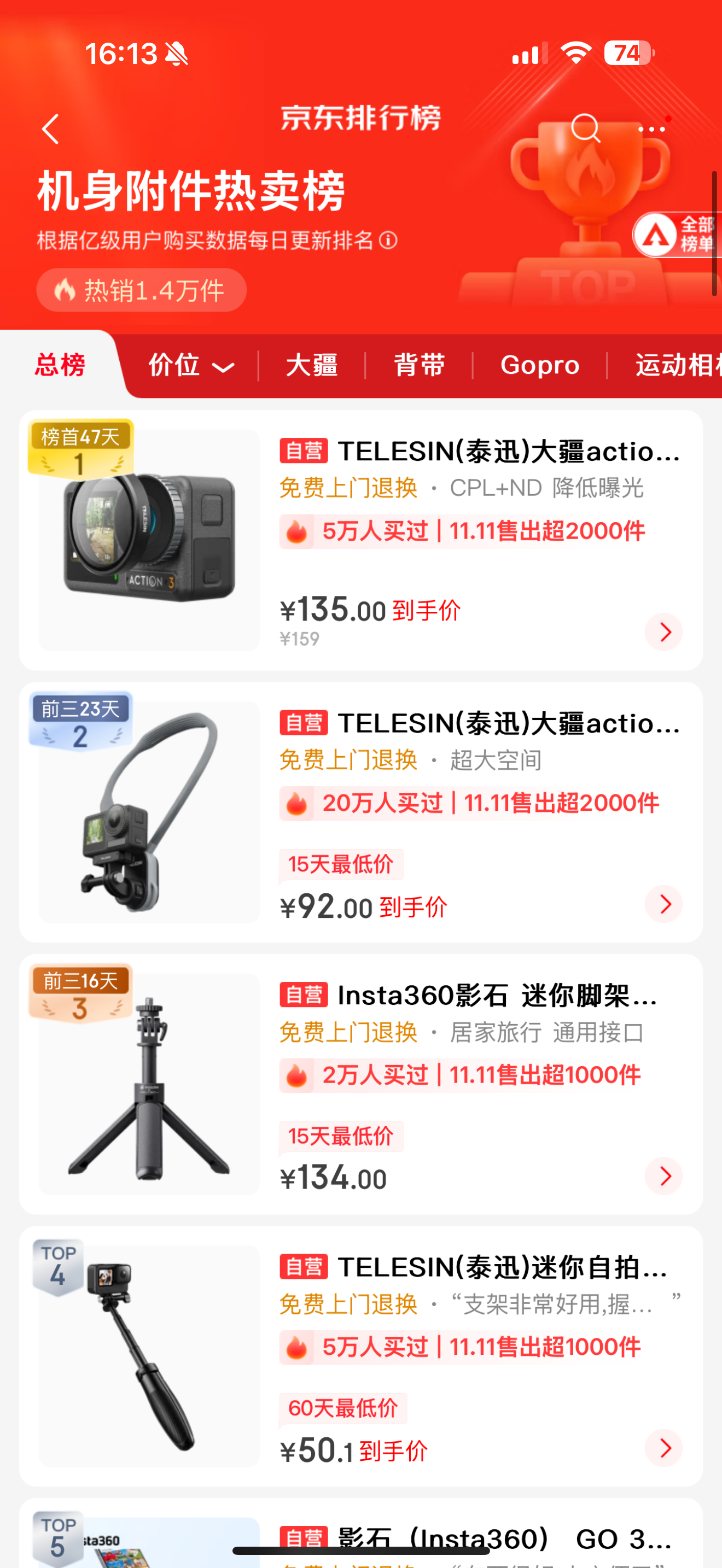Tap the 热销1.4万件 pill banner
The width and height of the screenshot is (722, 1568).
(140, 290)
